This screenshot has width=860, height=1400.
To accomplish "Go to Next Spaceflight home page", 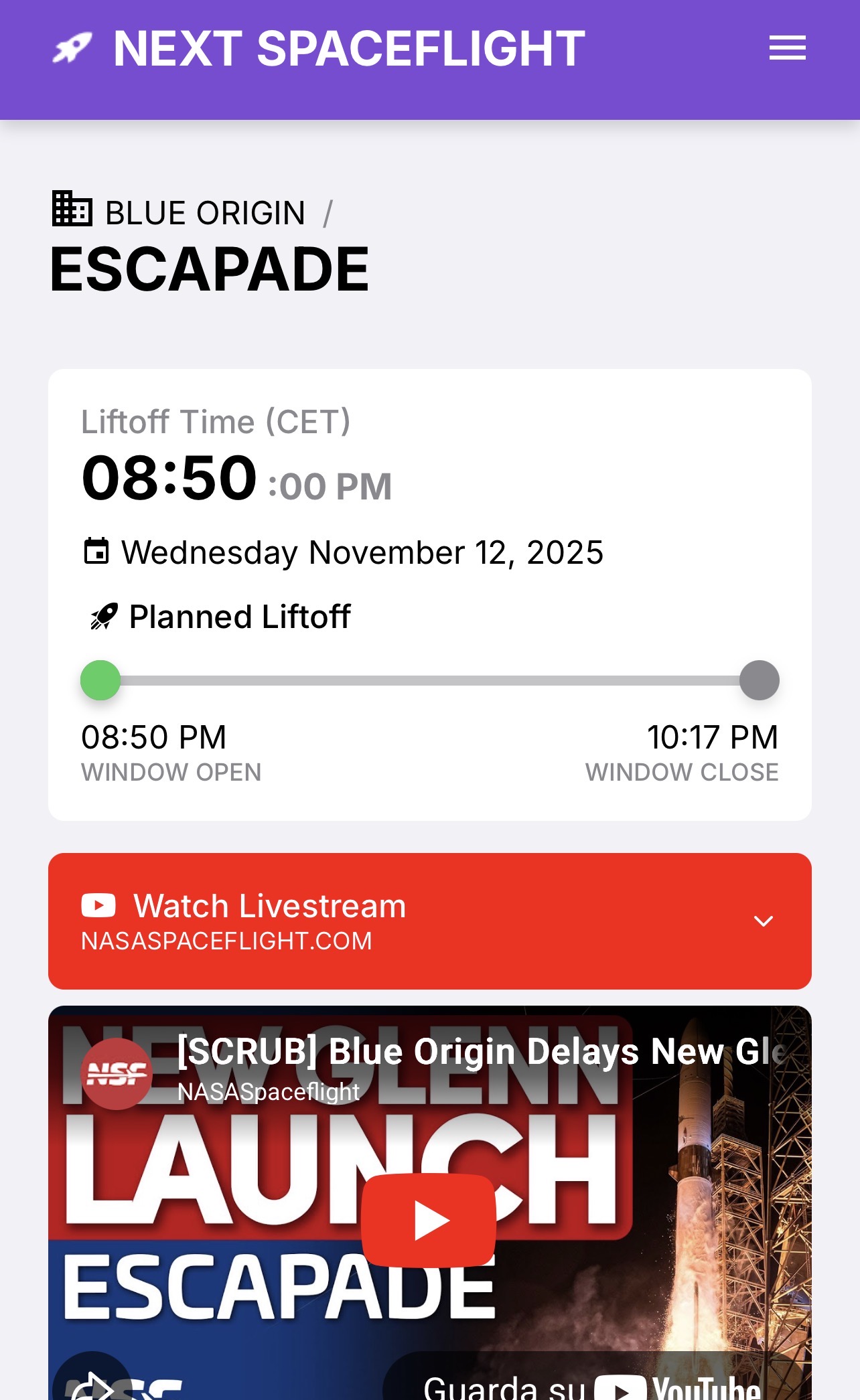I will tap(319, 49).
